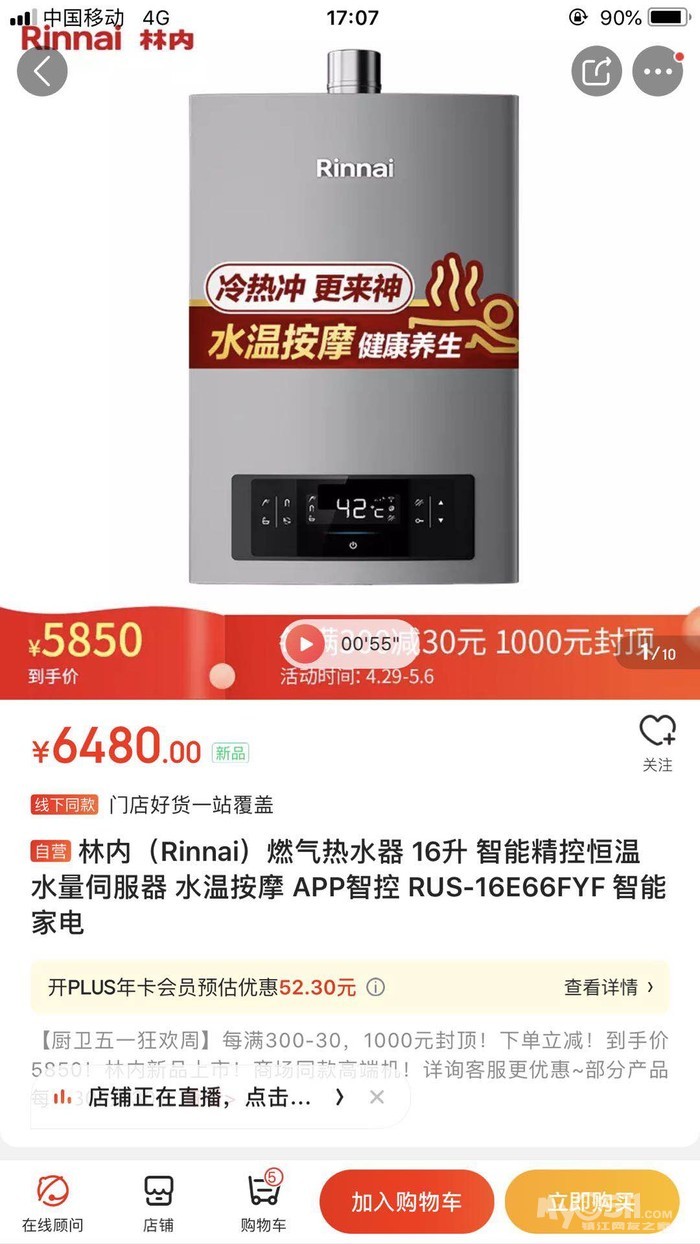700x1244 pixels.
Task: Open the shopping cart
Action: pos(263,1202)
